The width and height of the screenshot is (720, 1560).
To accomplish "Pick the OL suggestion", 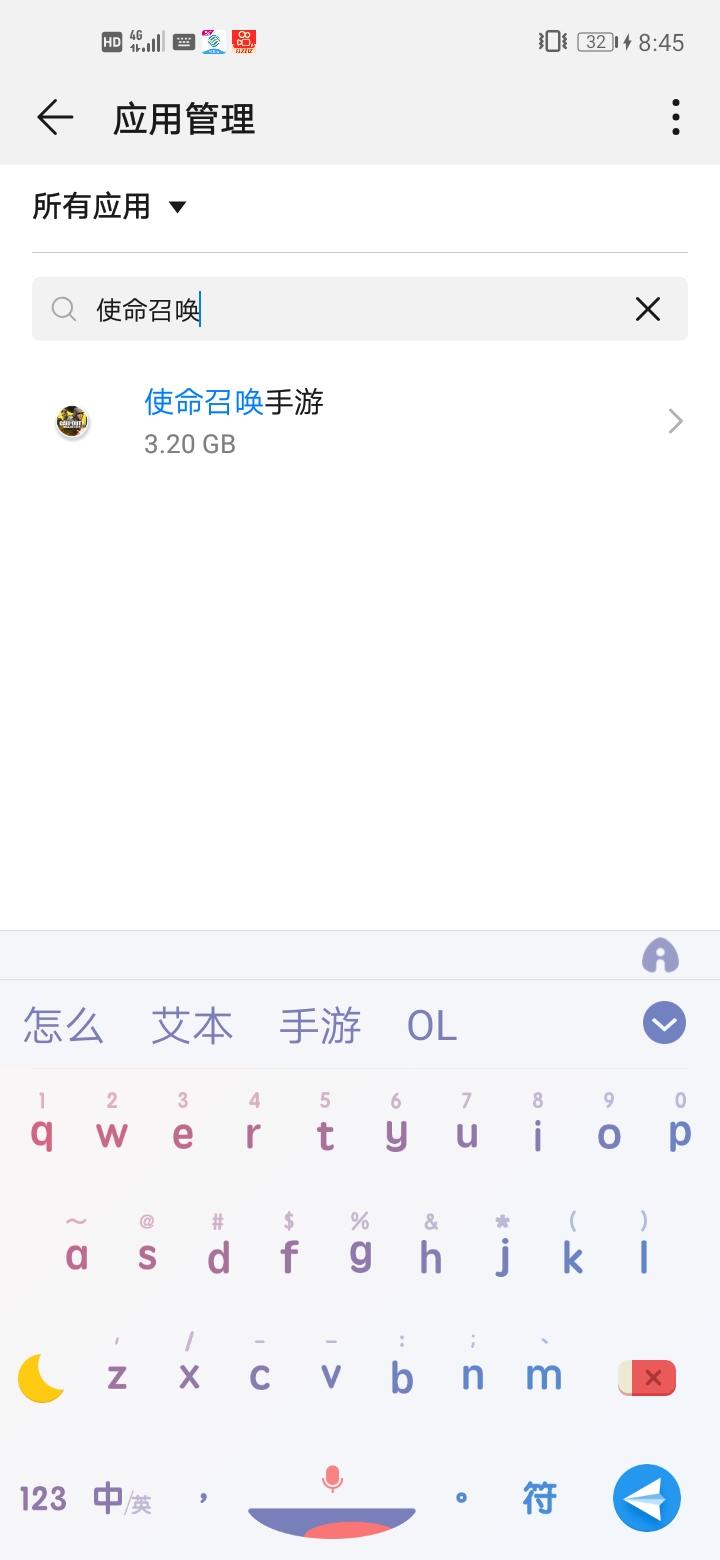I will click(x=432, y=1026).
